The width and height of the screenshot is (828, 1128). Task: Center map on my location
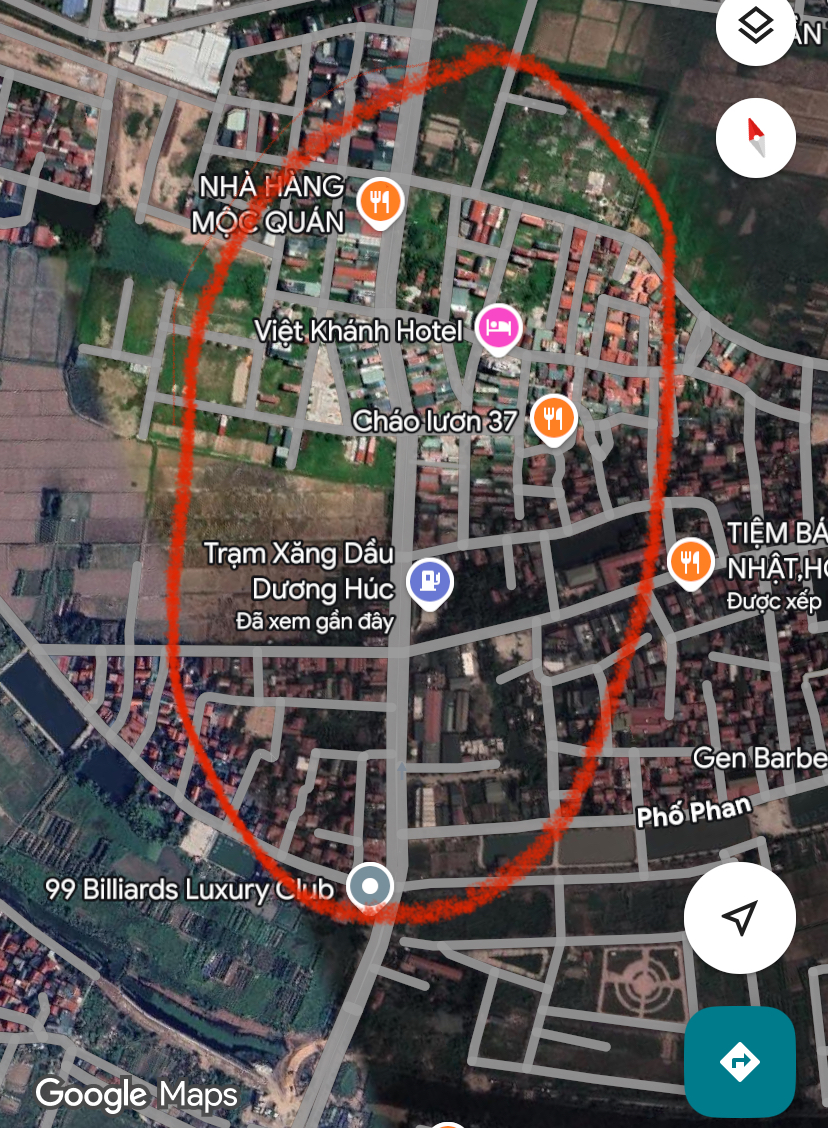coord(740,917)
